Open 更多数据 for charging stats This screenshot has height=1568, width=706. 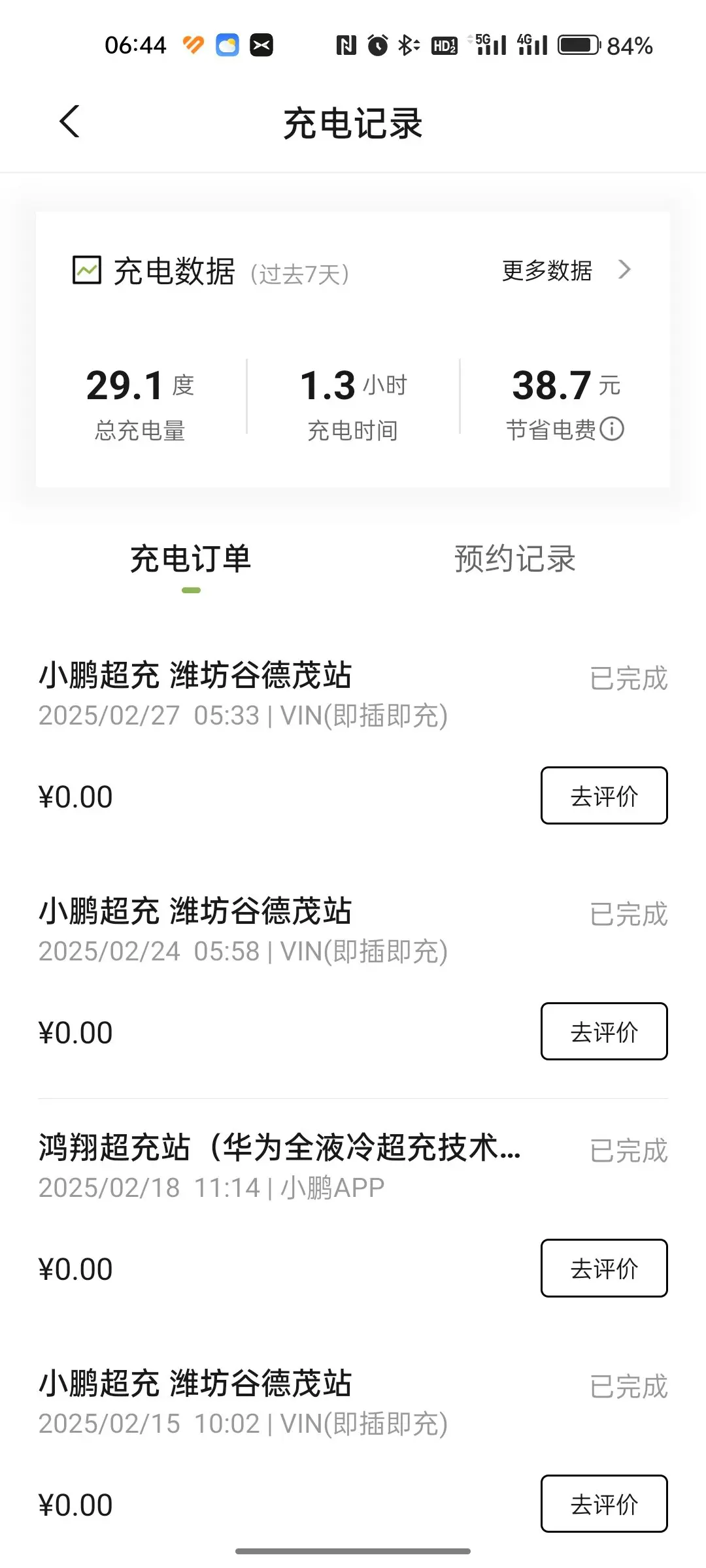[x=566, y=270]
